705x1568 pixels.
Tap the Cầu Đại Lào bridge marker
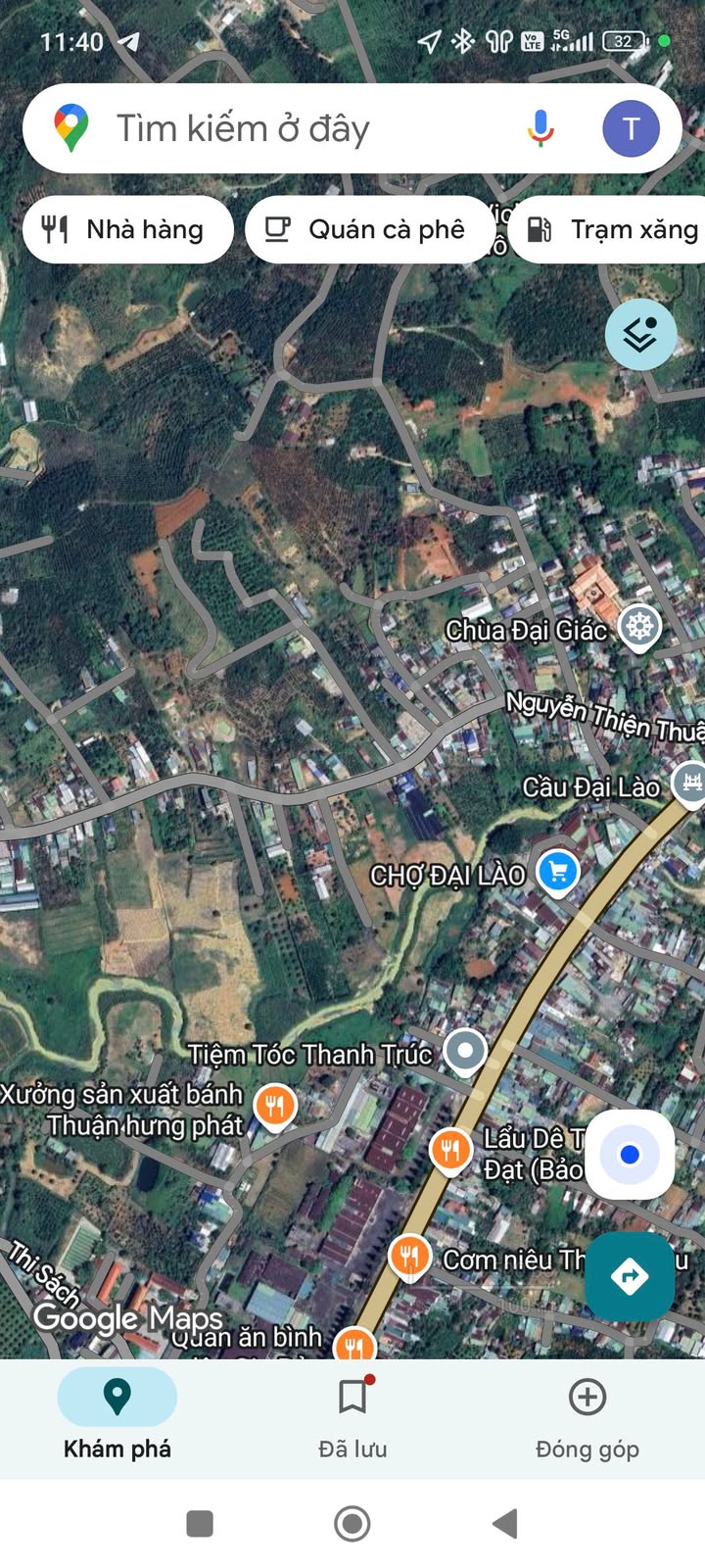click(690, 782)
